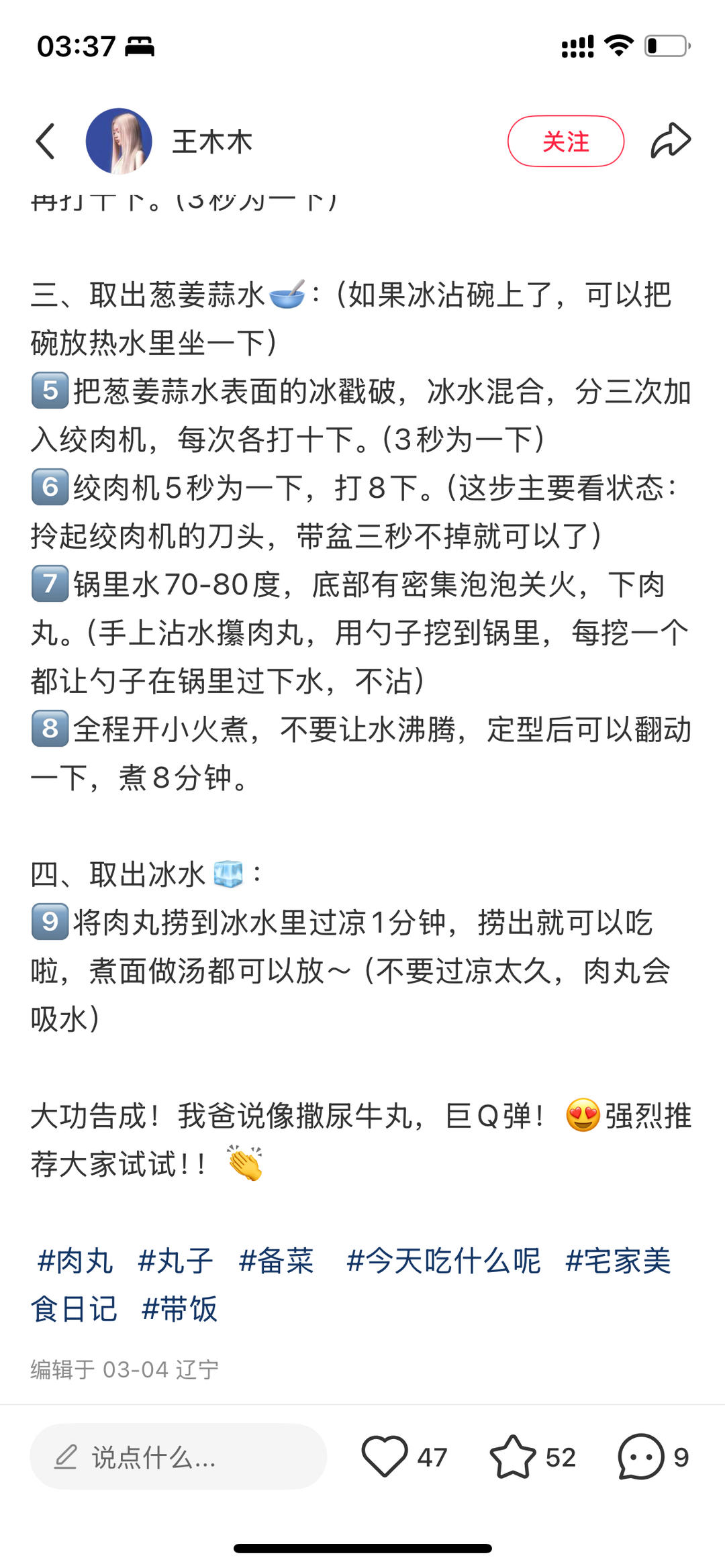725x1568 pixels.
Task: Open the #备菜 hashtag
Action: [x=276, y=1261]
